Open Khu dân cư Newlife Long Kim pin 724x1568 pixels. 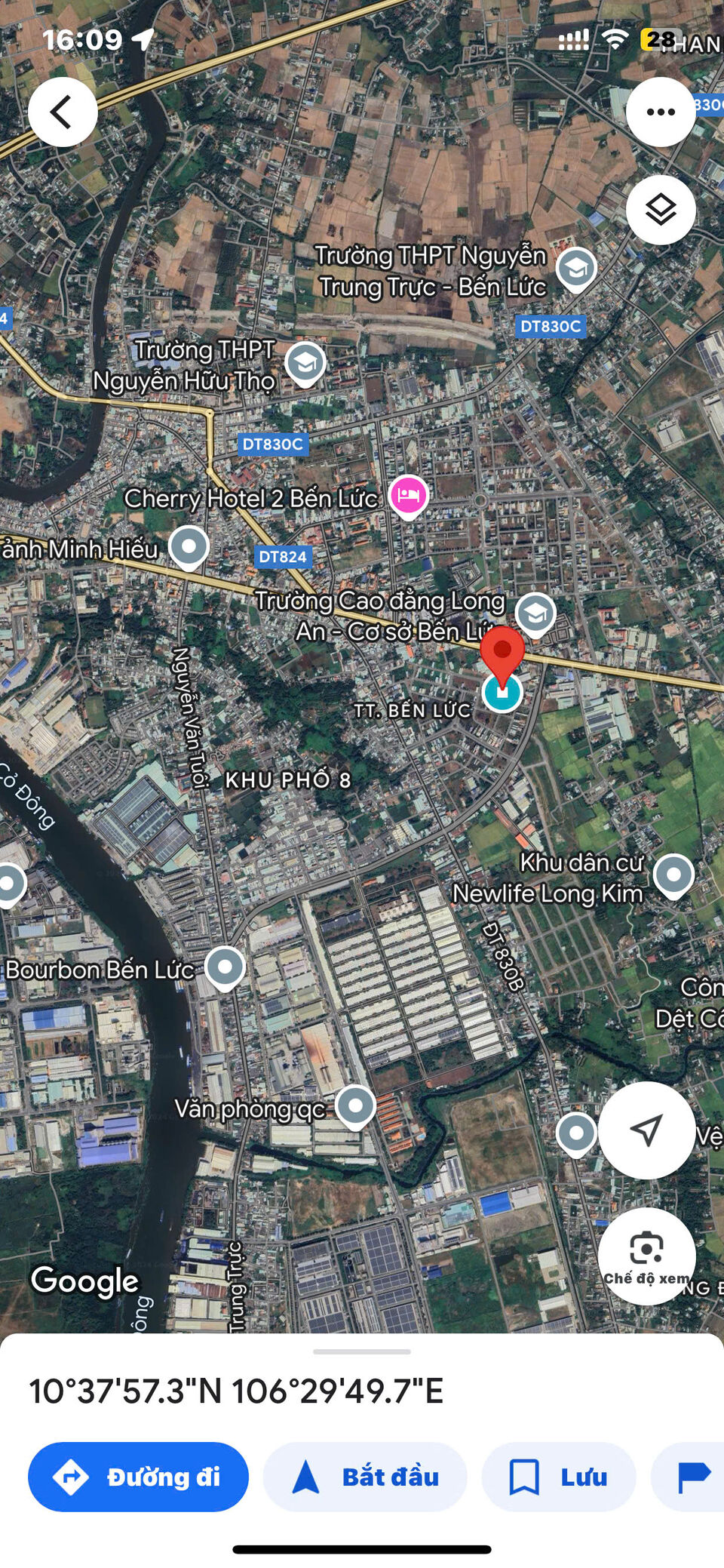coord(673,875)
